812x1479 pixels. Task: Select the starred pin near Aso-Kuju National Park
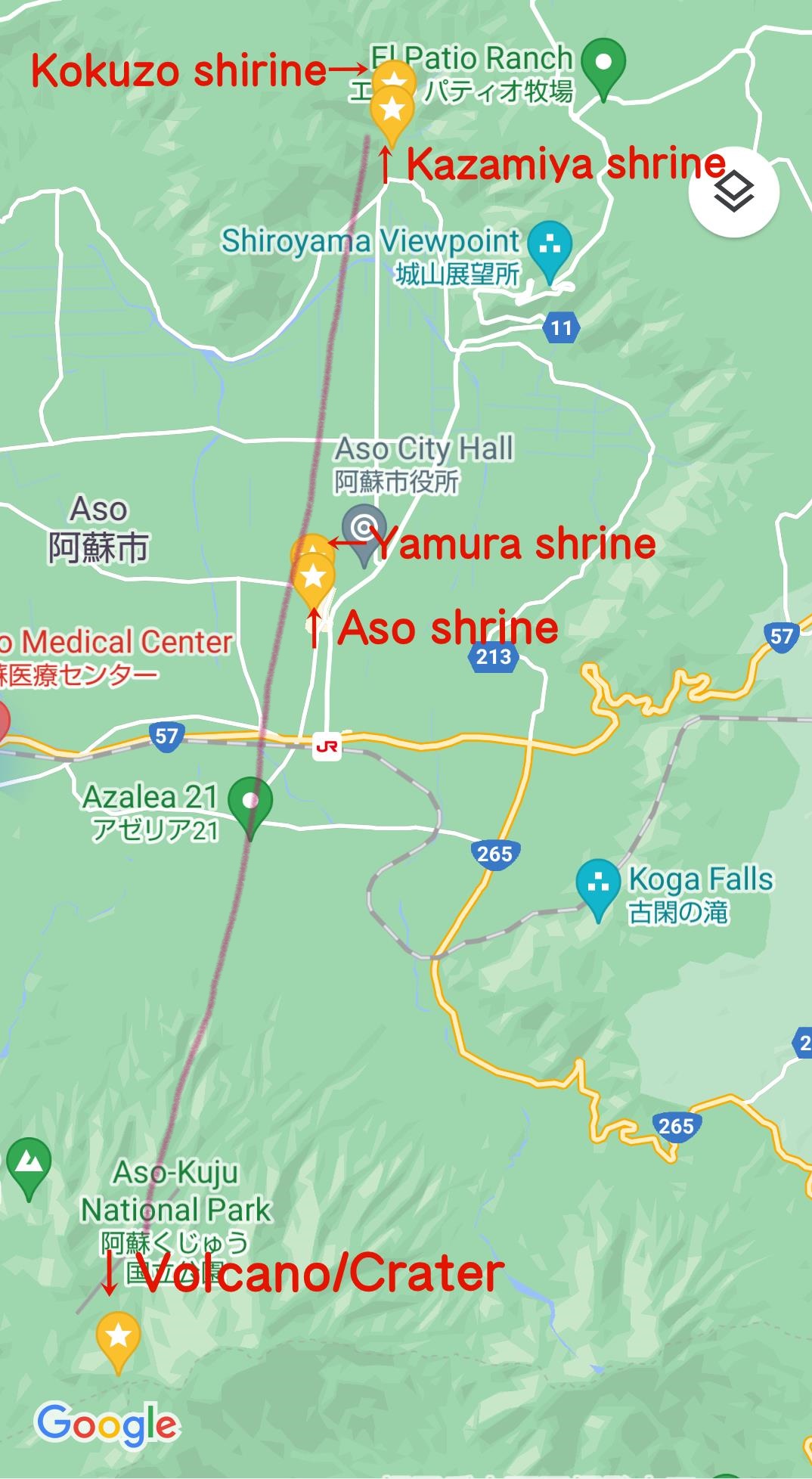coord(118,1341)
